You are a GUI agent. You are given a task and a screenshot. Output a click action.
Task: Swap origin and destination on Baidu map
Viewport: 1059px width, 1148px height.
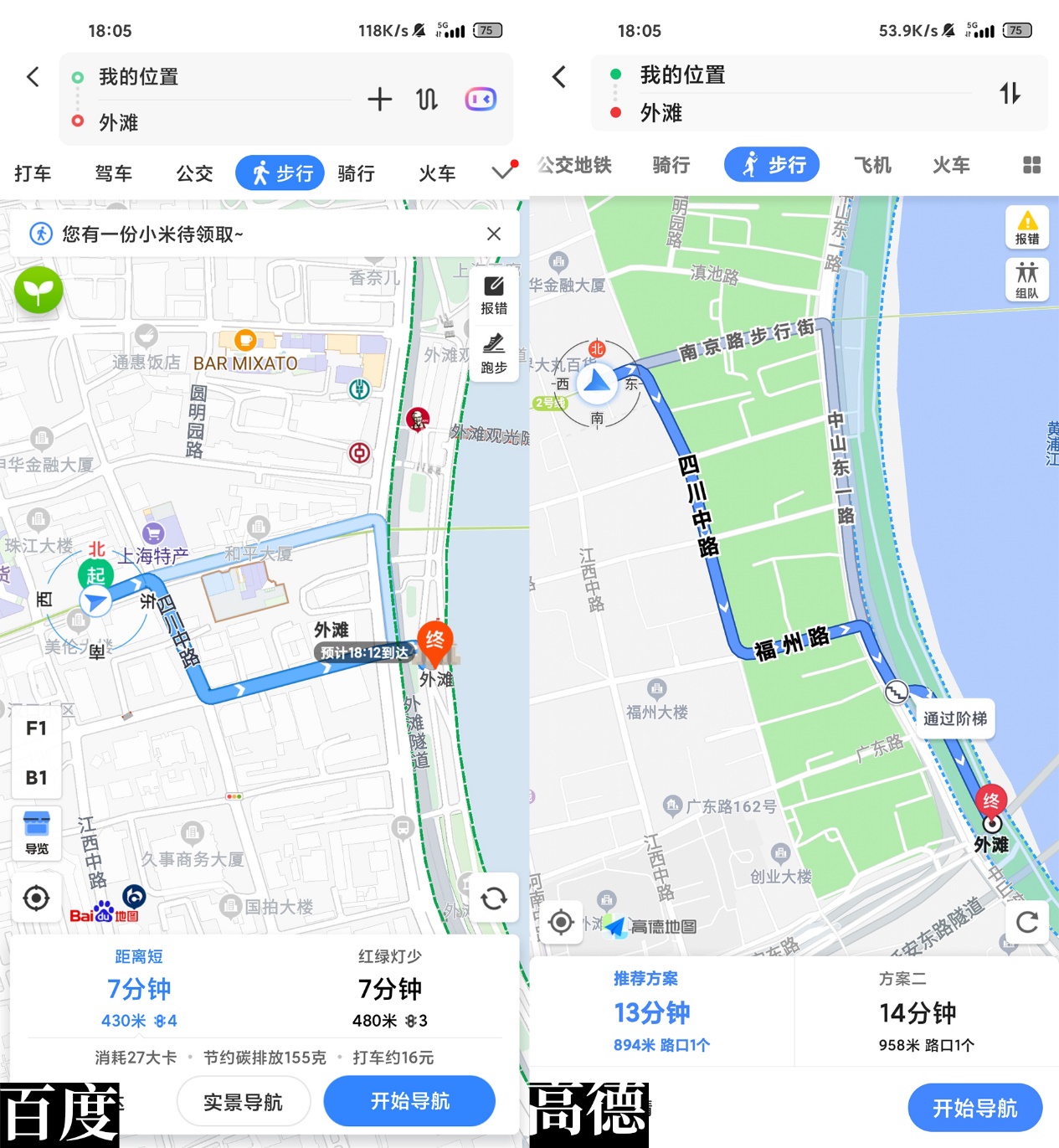pyautogui.click(x=426, y=99)
